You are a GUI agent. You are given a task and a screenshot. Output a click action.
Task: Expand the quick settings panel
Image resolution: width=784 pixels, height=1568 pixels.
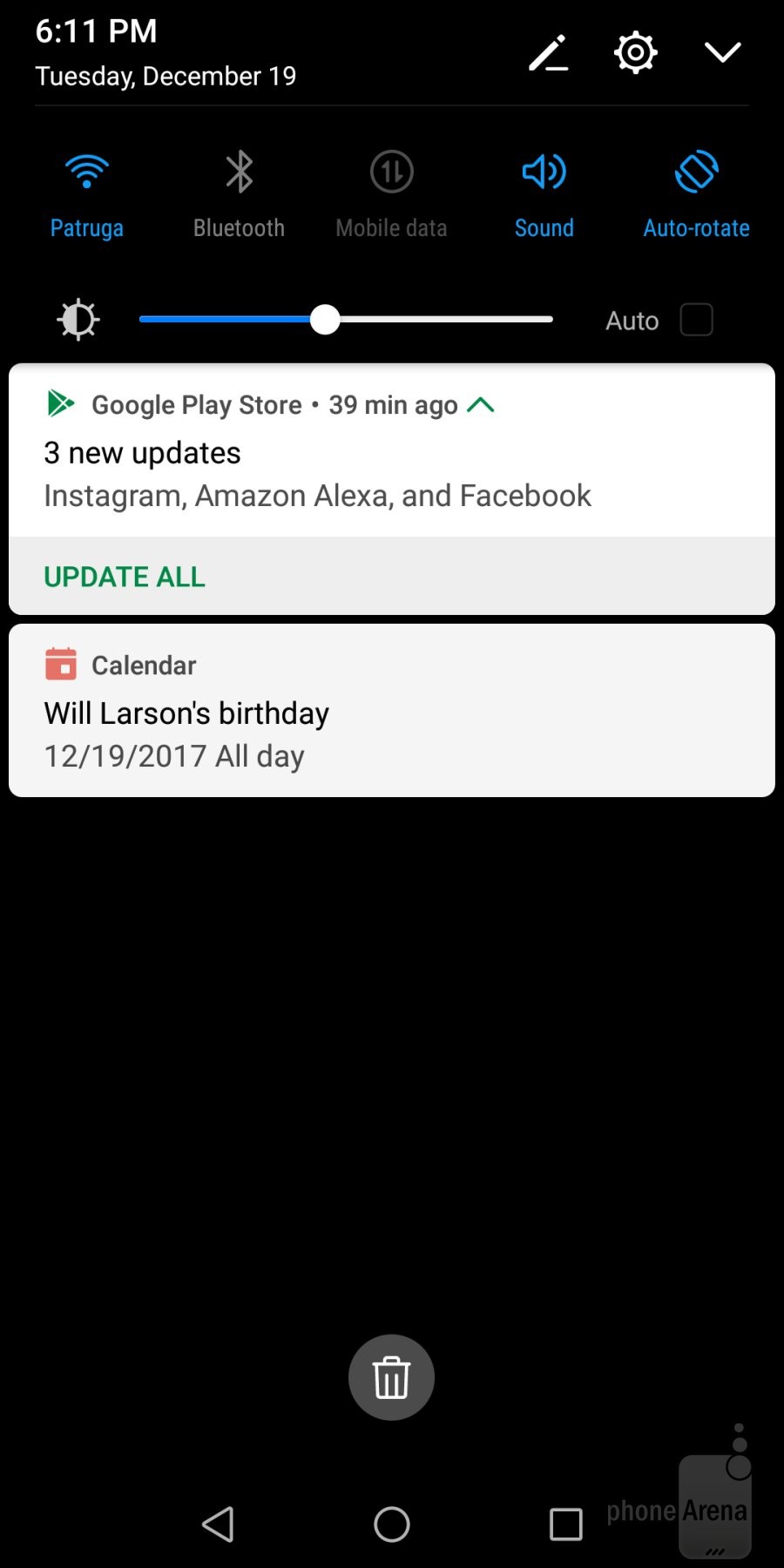[722, 53]
